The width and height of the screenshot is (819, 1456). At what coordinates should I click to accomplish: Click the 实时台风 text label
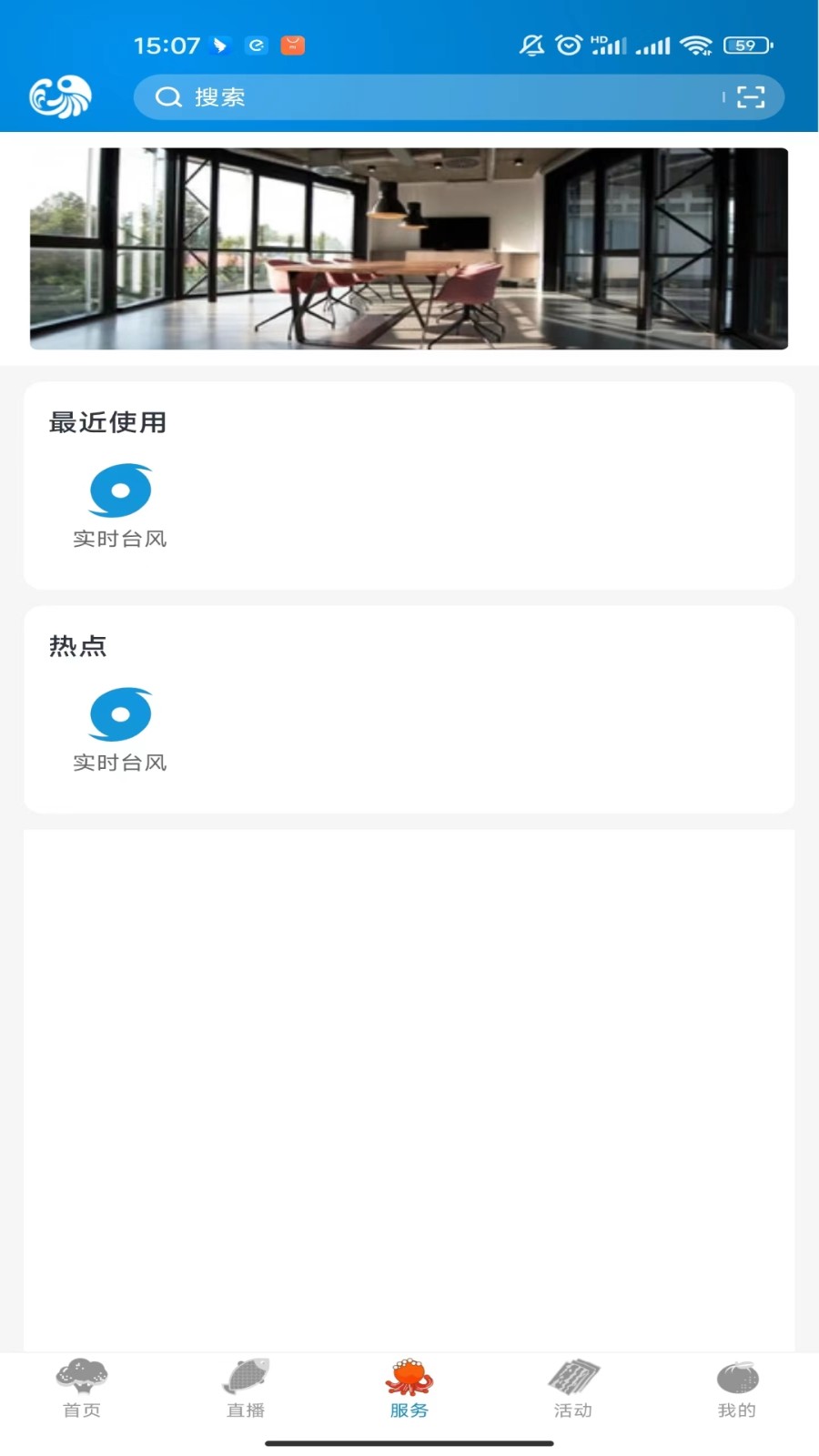[x=119, y=538]
